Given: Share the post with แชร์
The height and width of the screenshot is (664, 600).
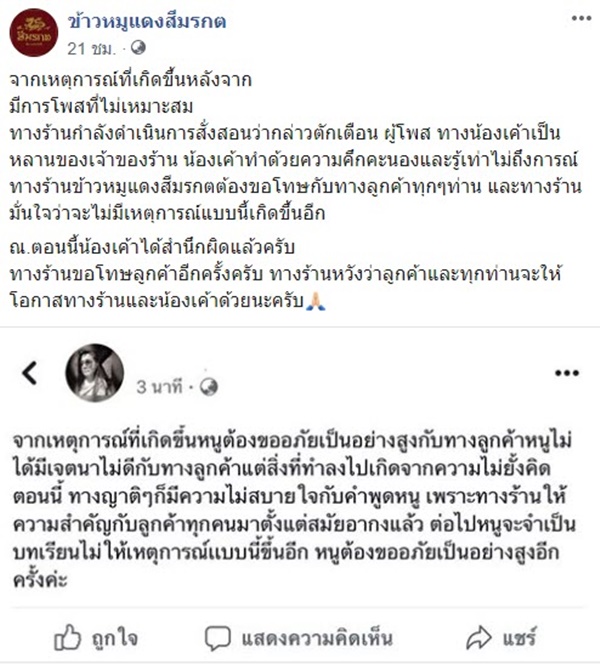Looking at the screenshot, I should [503, 636].
